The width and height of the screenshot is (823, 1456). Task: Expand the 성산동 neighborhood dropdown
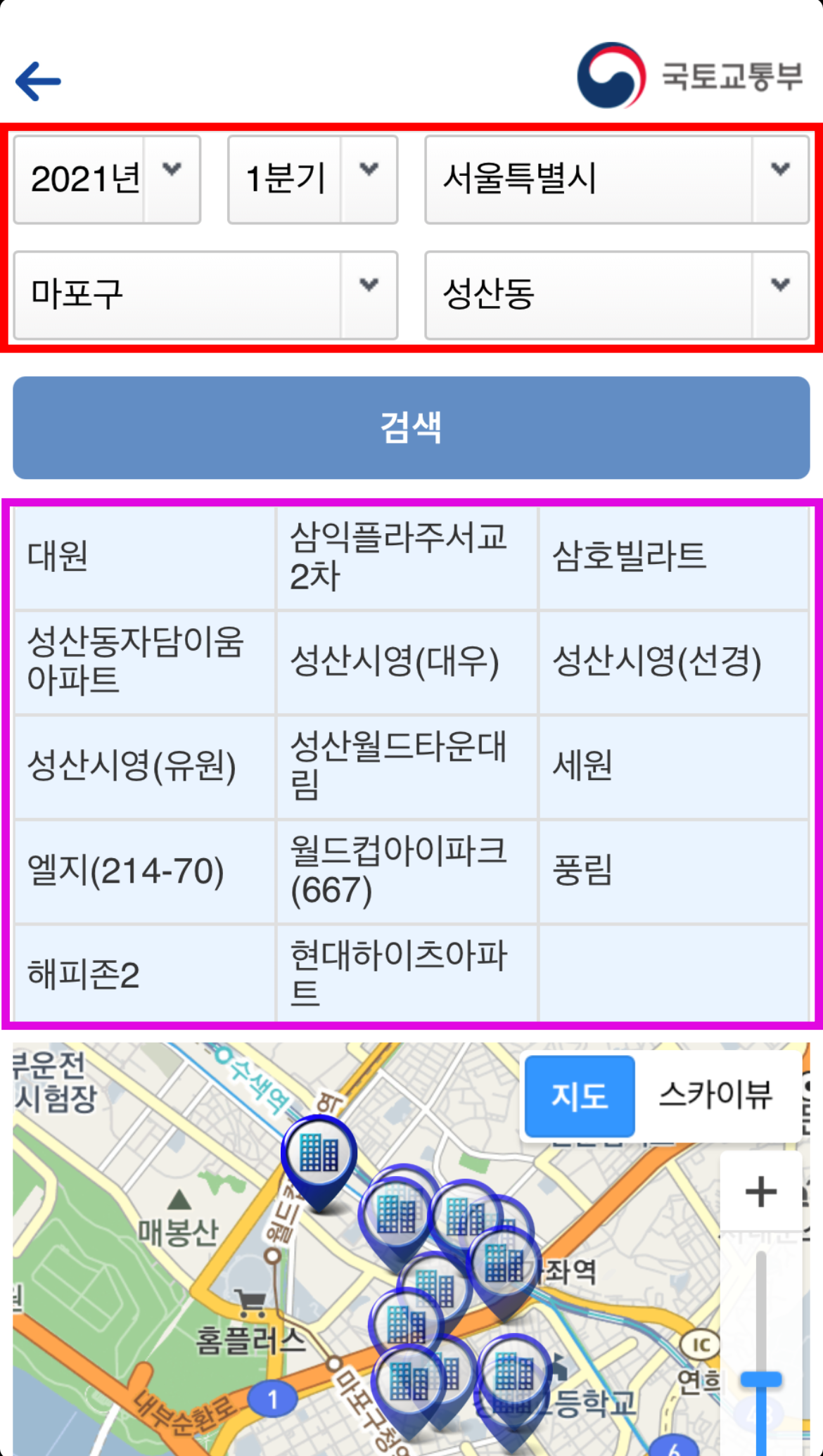(x=616, y=295)
